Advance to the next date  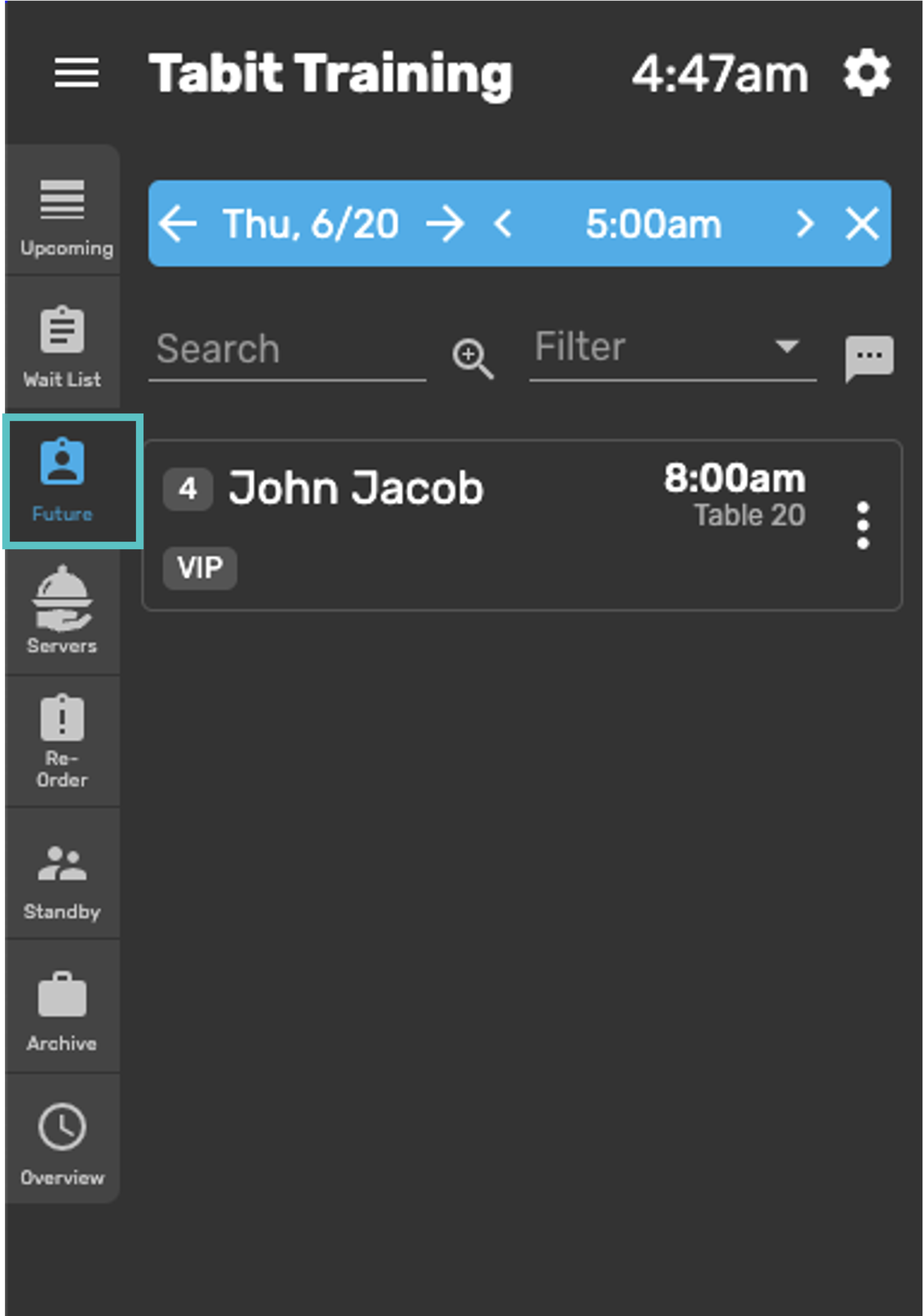tap(445, 224)
